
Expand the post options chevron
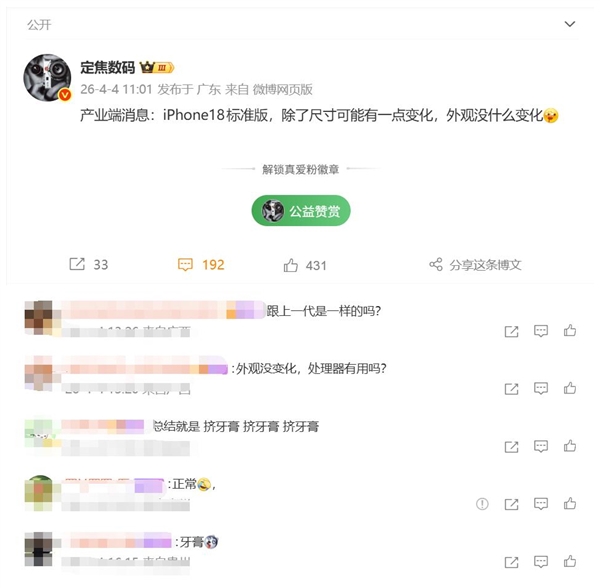tap(570, 25)
